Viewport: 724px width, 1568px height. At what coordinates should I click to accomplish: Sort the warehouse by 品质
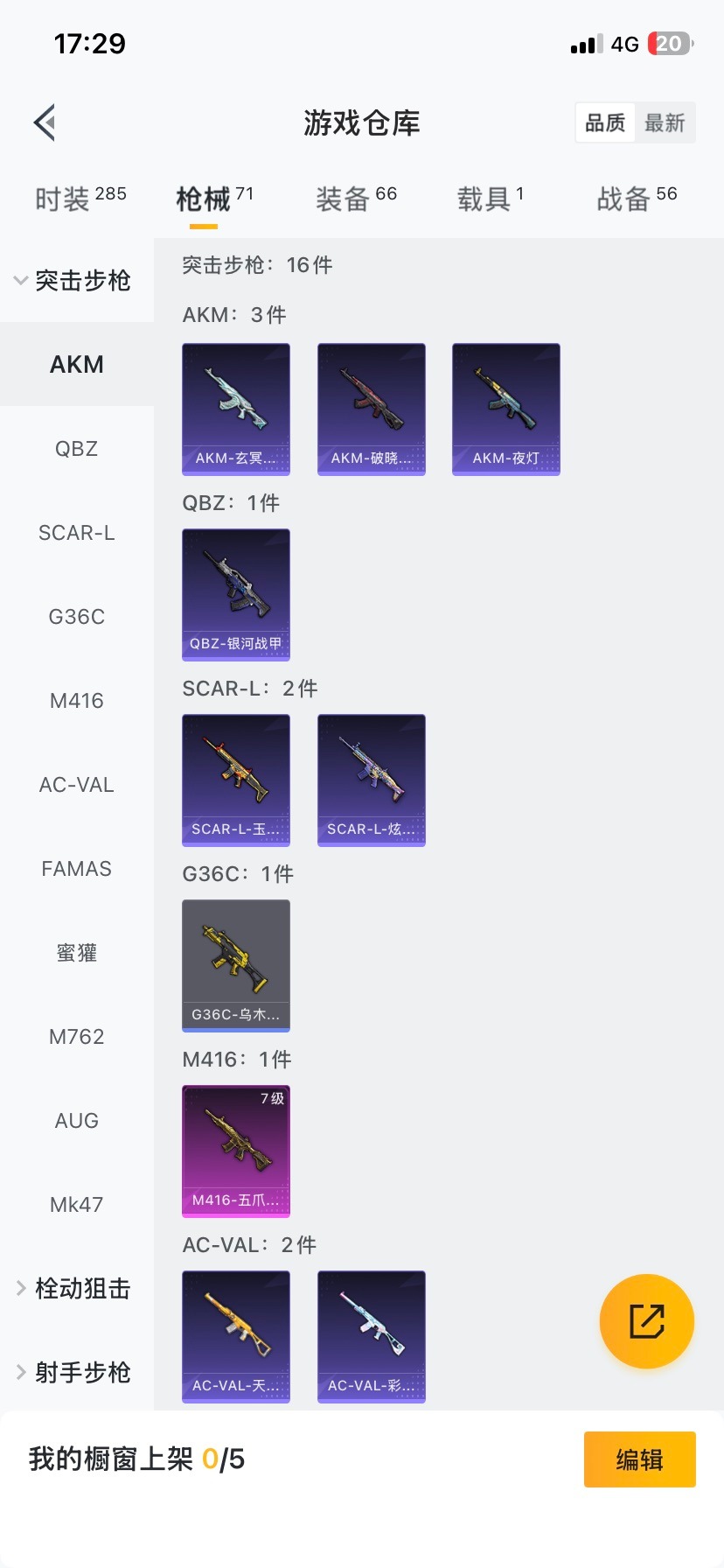605,122
